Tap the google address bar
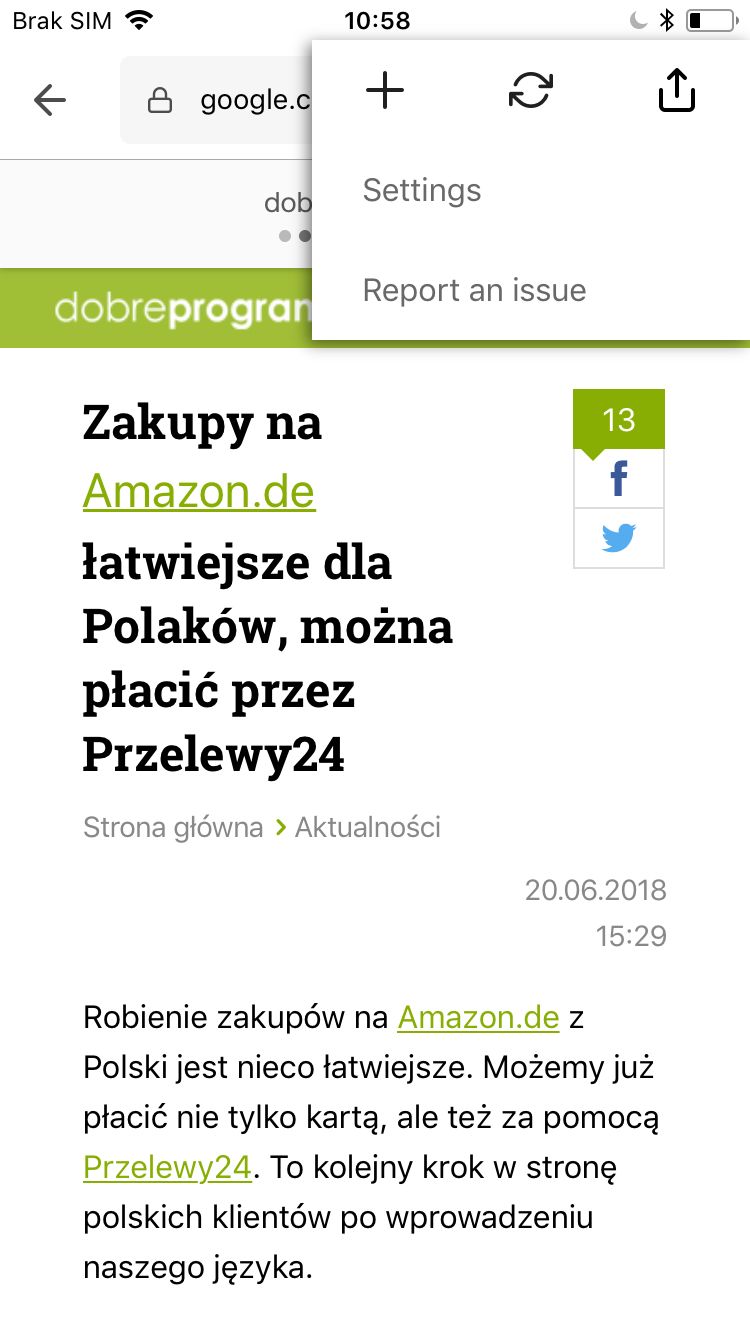Screen dimensions: 750x1334 [217, 100]
